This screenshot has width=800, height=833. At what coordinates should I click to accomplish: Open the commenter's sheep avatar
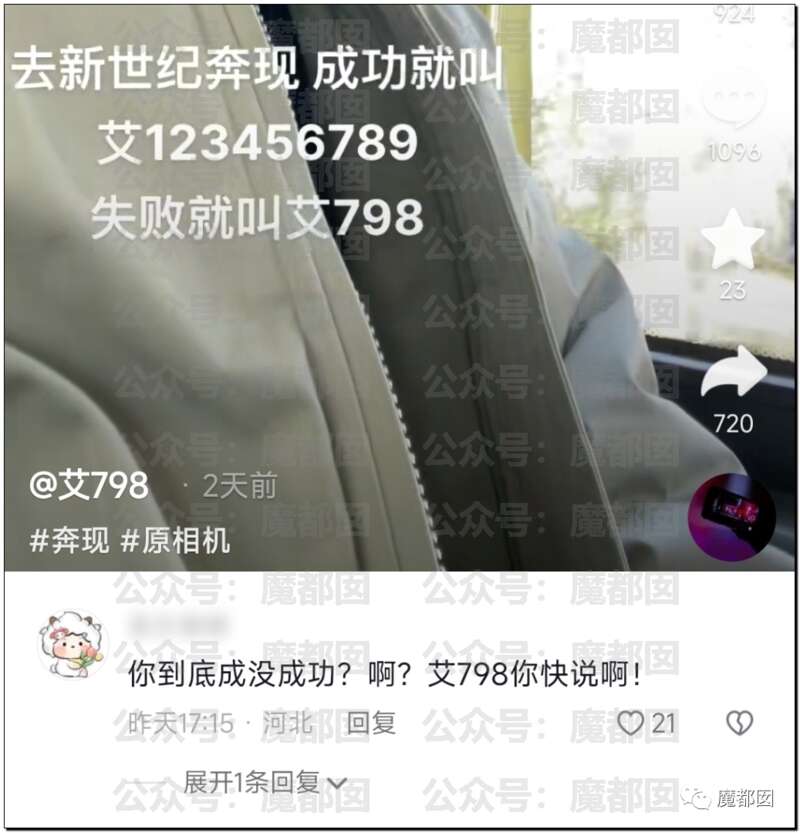(x=70, y=644)
